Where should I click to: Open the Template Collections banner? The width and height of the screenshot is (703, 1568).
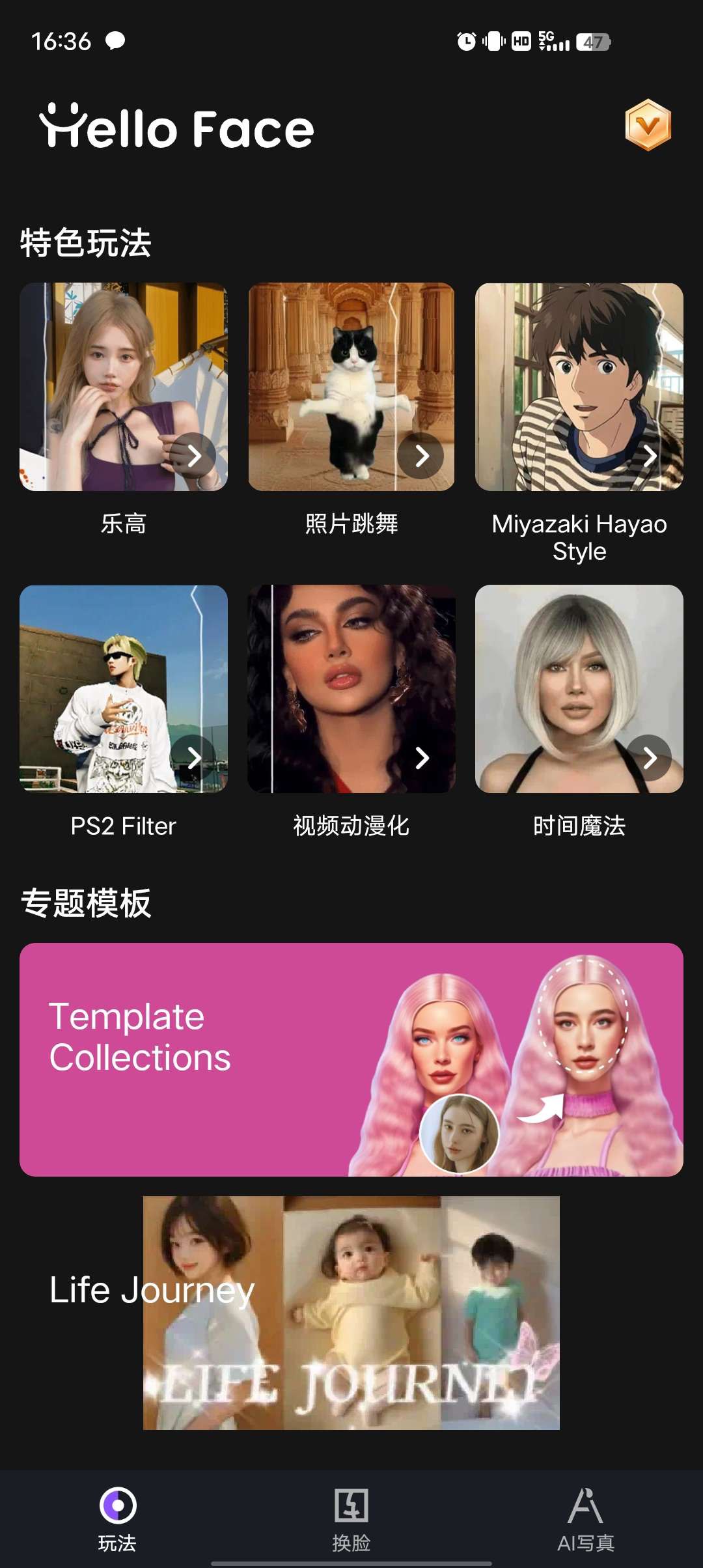click(x=351, y=1059)
